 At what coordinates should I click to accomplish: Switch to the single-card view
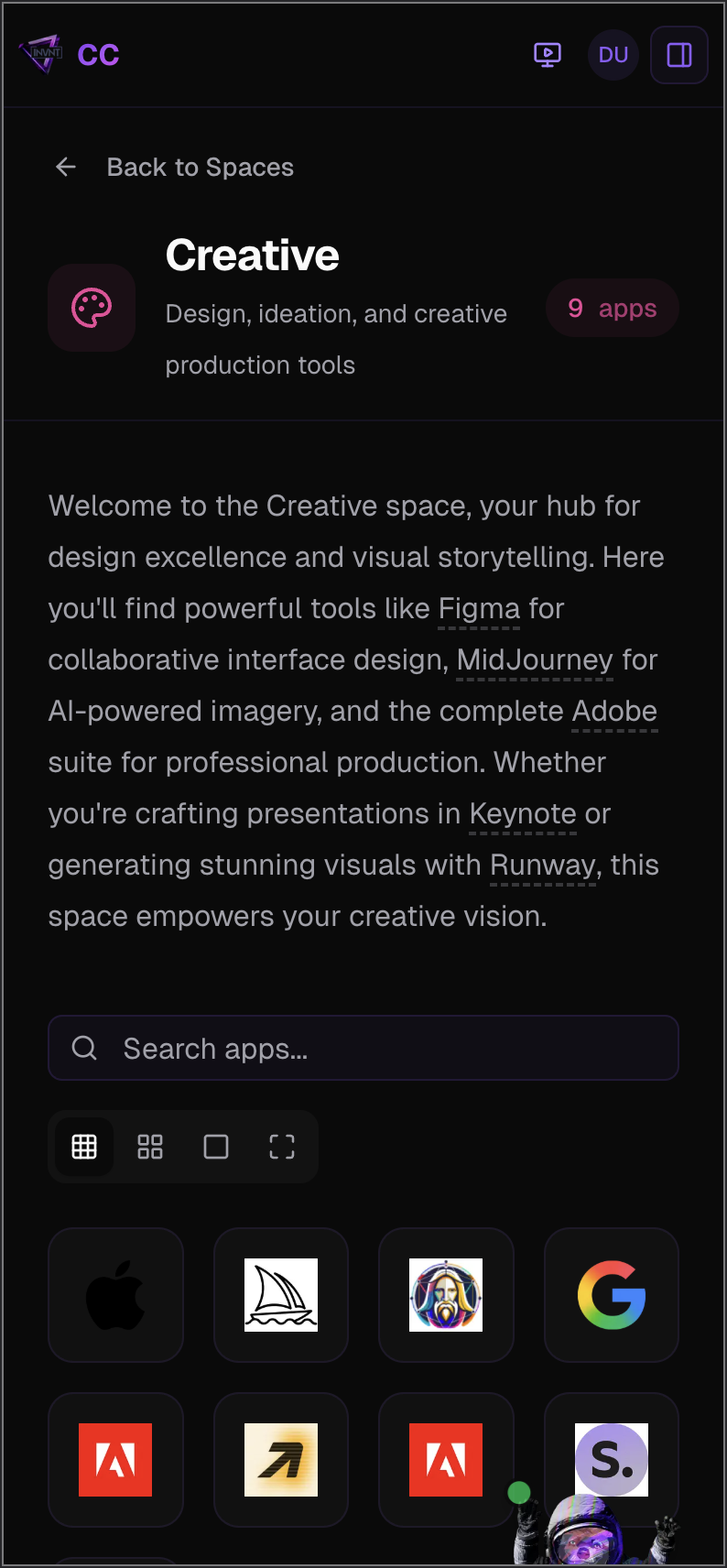coord(216,1147)
